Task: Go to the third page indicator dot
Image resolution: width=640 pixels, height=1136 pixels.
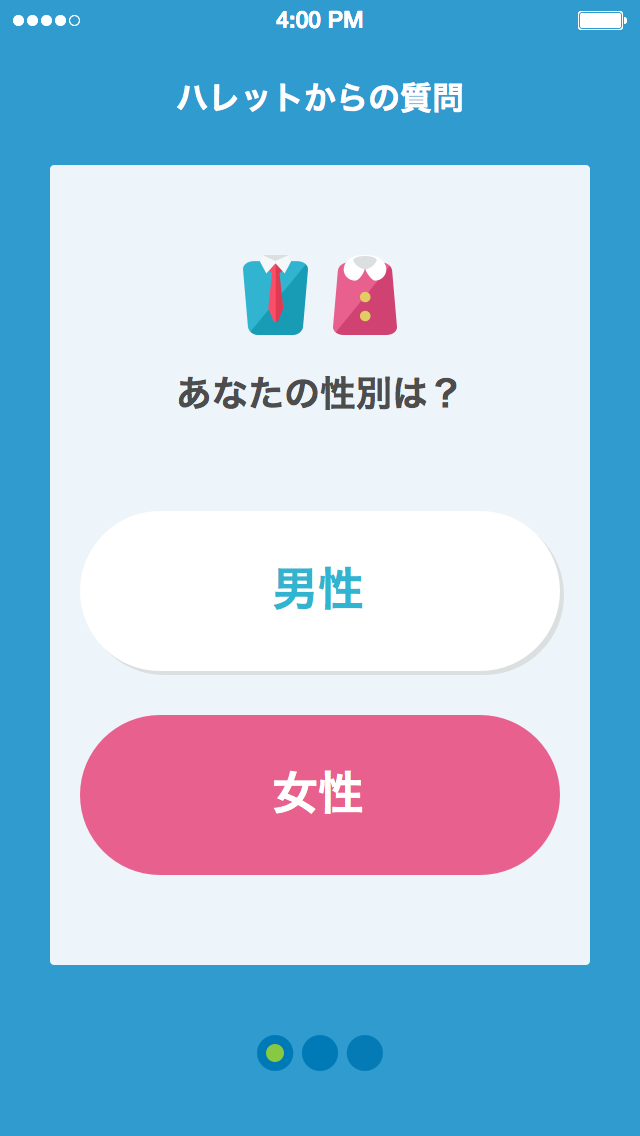Action: pyautogui.click(x=365, y=1053)
